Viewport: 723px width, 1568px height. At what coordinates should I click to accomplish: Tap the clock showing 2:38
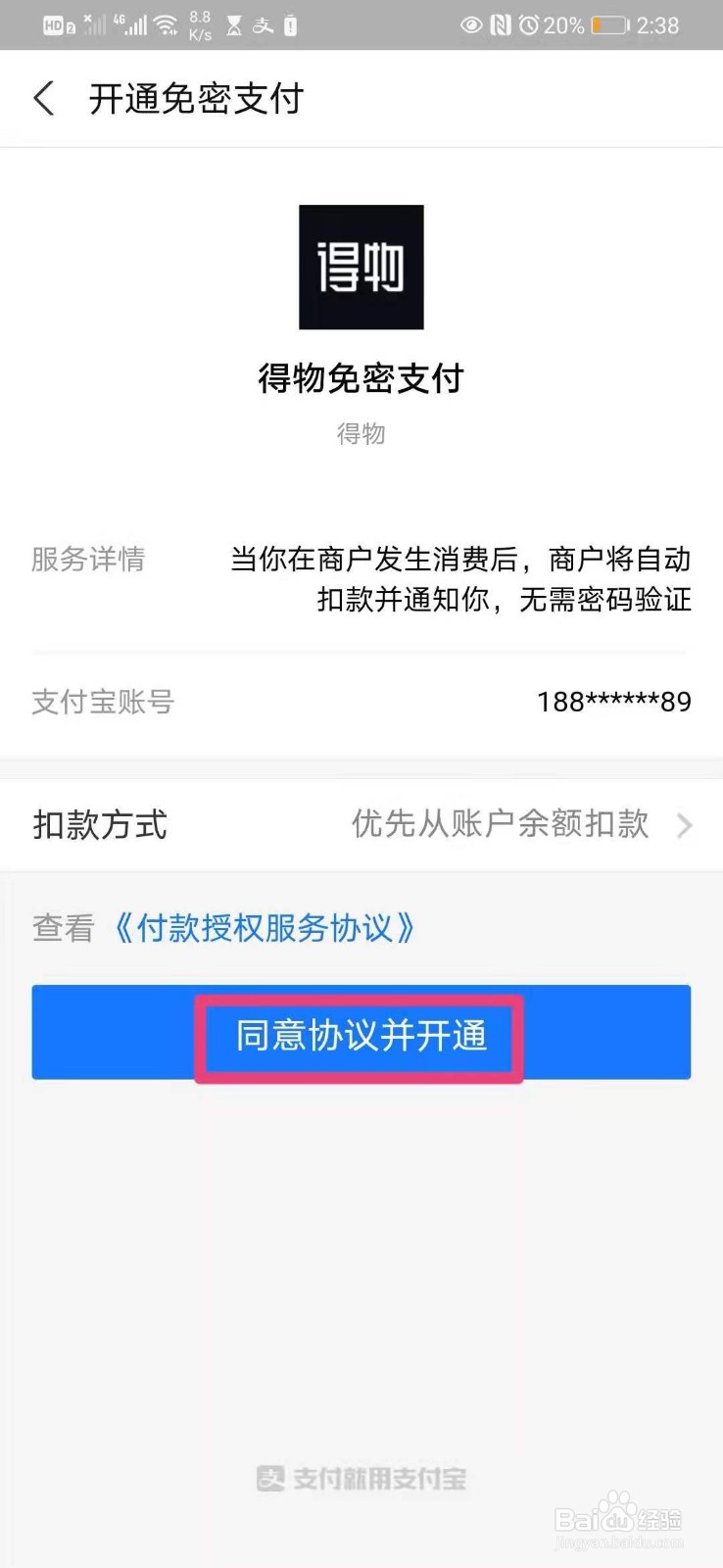pos(656,26)
